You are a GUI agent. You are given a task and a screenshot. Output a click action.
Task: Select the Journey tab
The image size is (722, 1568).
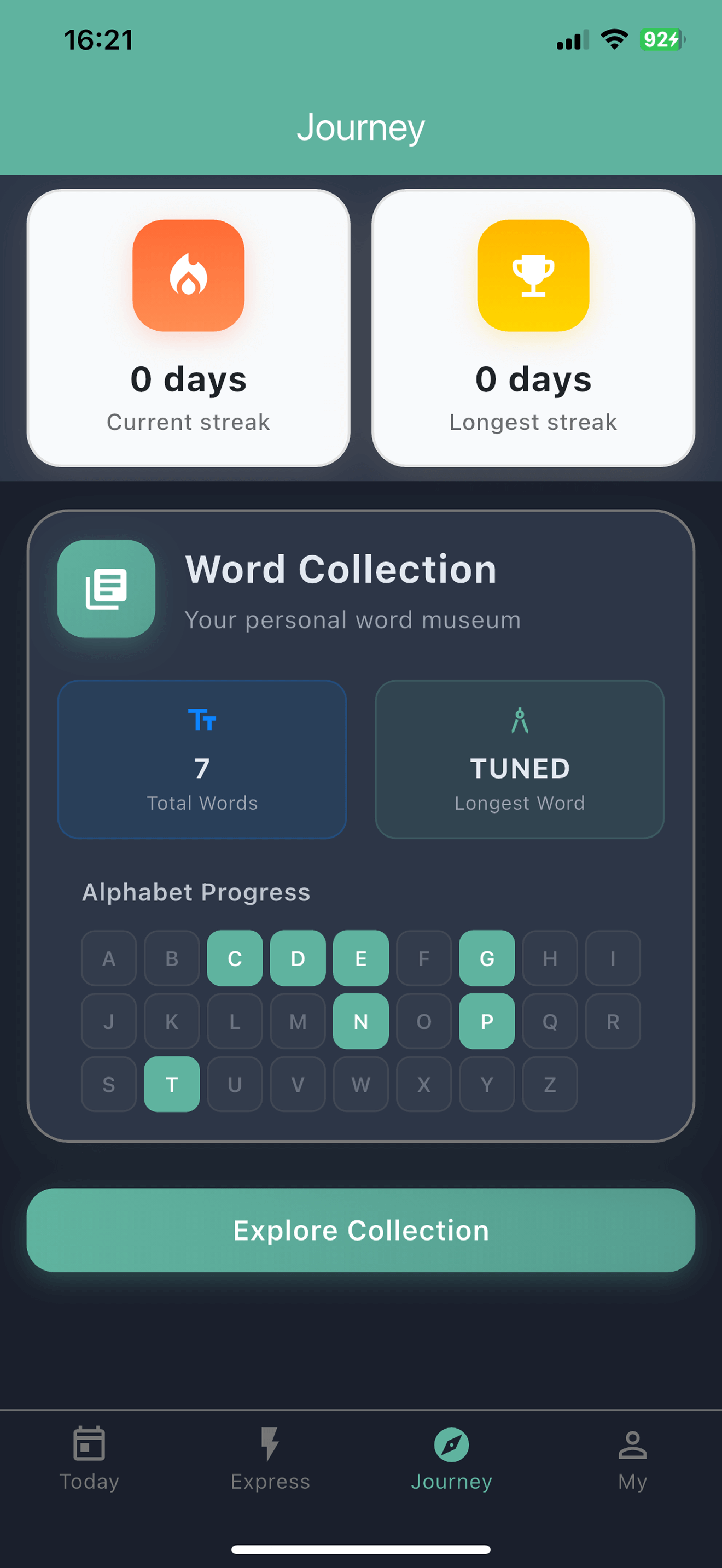click(x=451, y=1459)
